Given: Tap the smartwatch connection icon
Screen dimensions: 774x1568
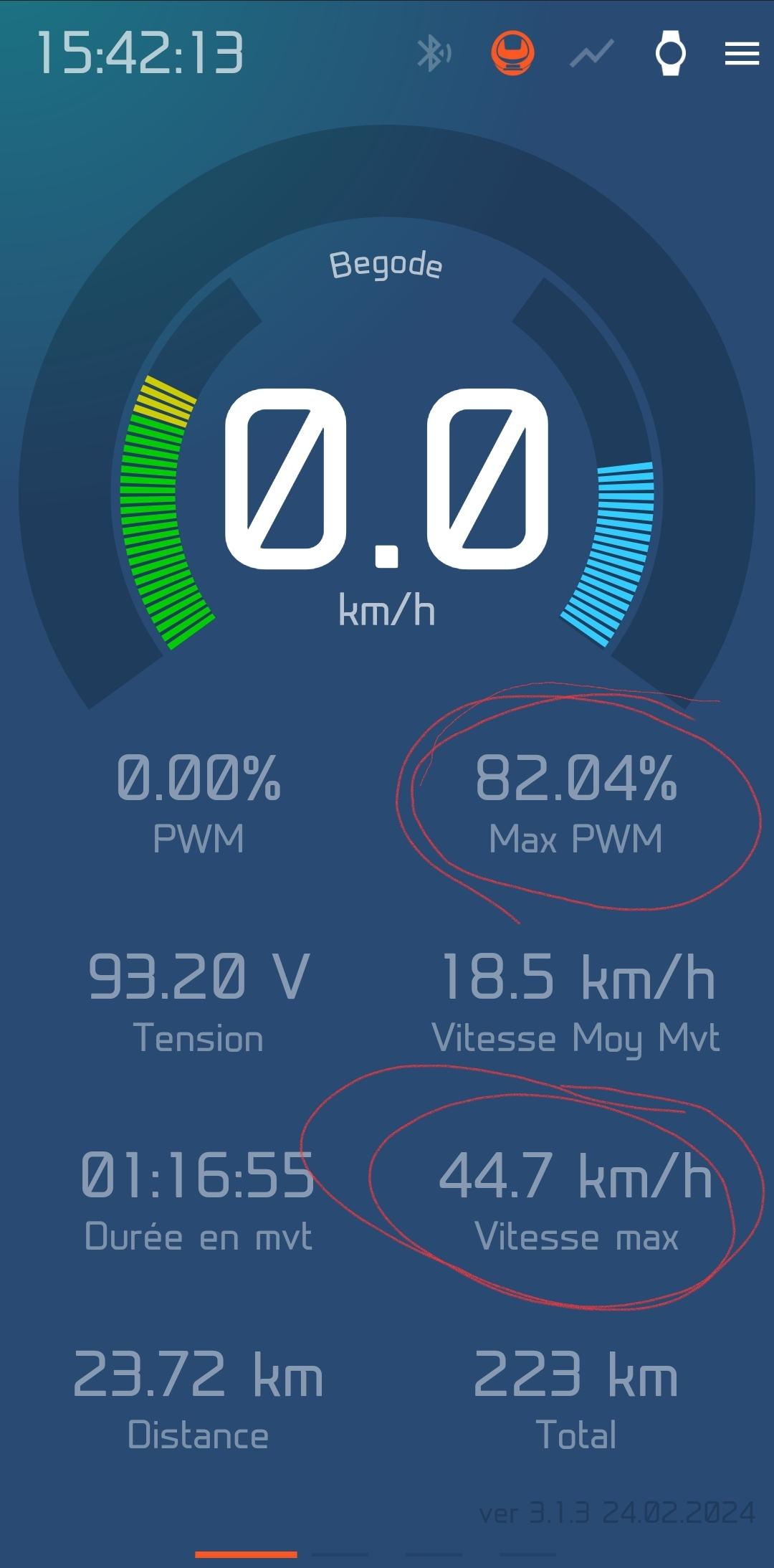Looking at the screenshot, I should [x=671, y=53].
